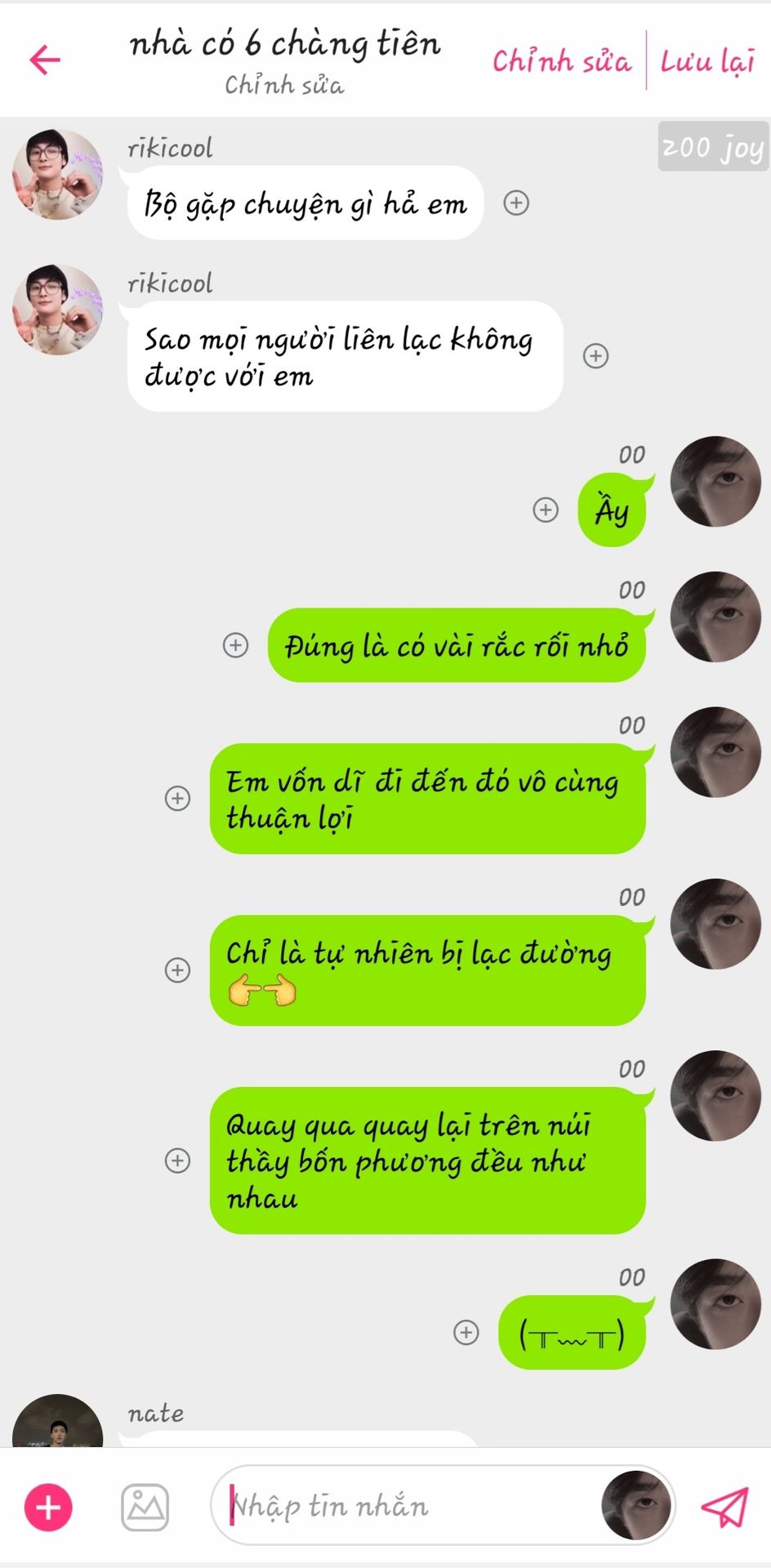The height and width of the screenshot is (1568, 771).
Task: Tap the plus beside "Em vốn dĩ đi đến đó" message
Action: [177, 798]
